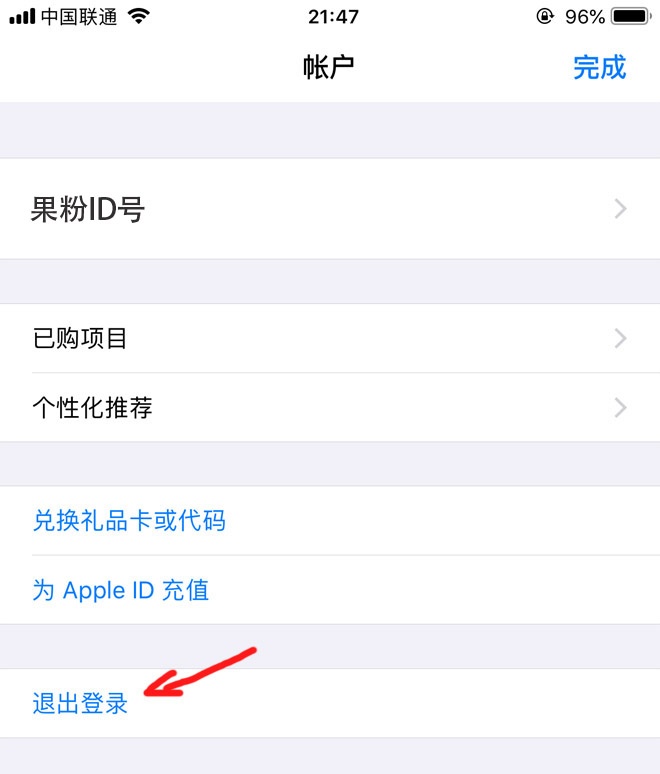The image size is (660, 774).
Task: Open 个性化推荐 settings
Action: [x=330, y=408]
